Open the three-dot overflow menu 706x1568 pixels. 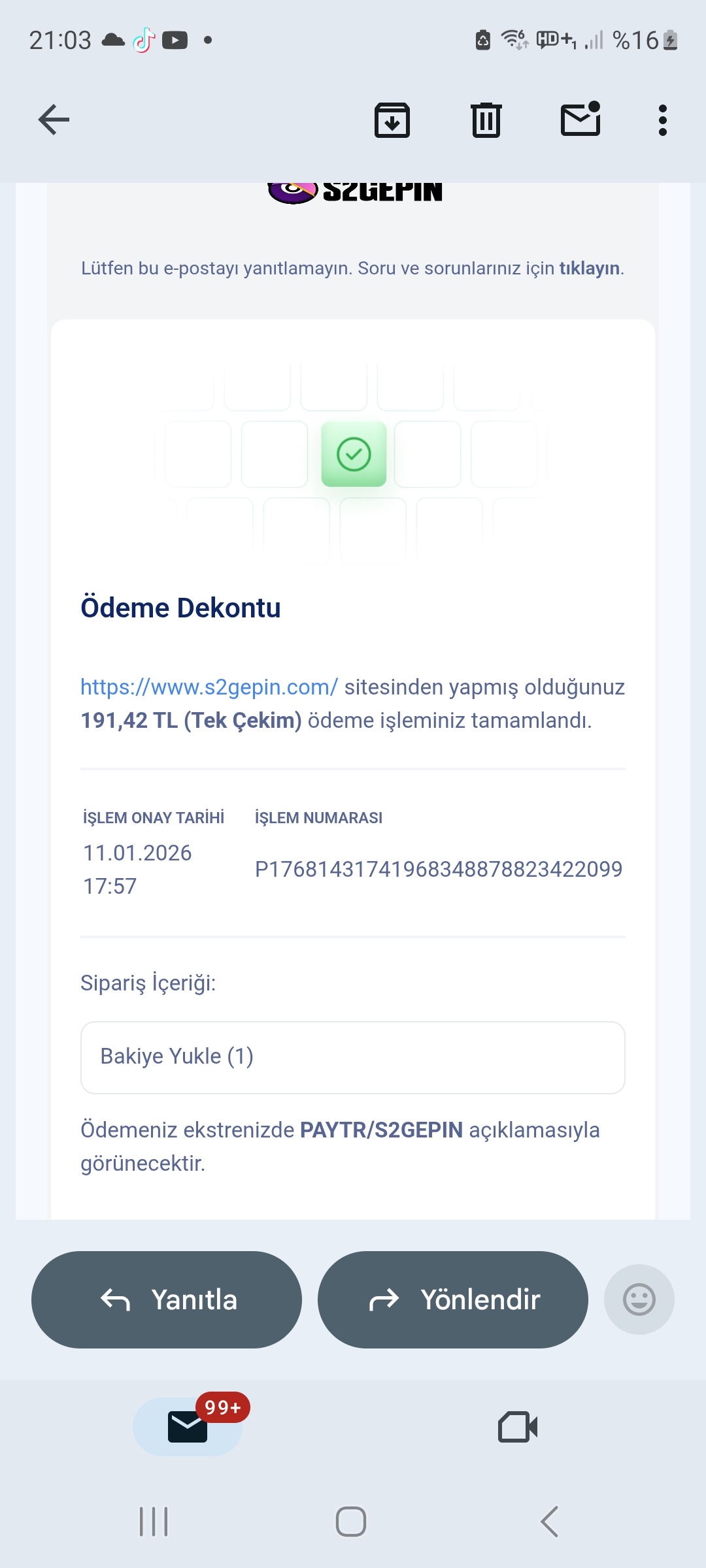(663, 120)
